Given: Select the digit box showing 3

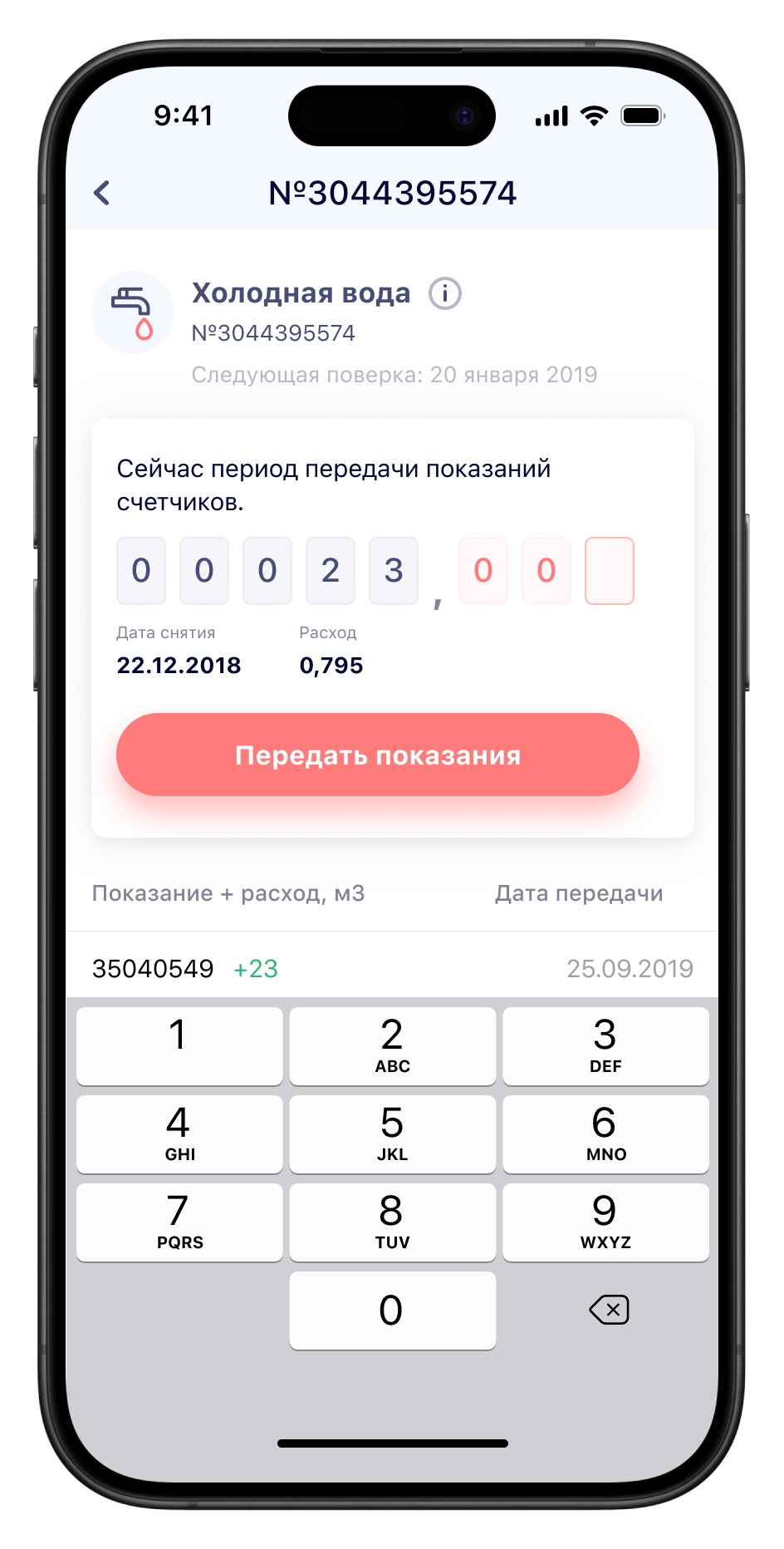Looking at the screenshot, I should click(394, 571).
